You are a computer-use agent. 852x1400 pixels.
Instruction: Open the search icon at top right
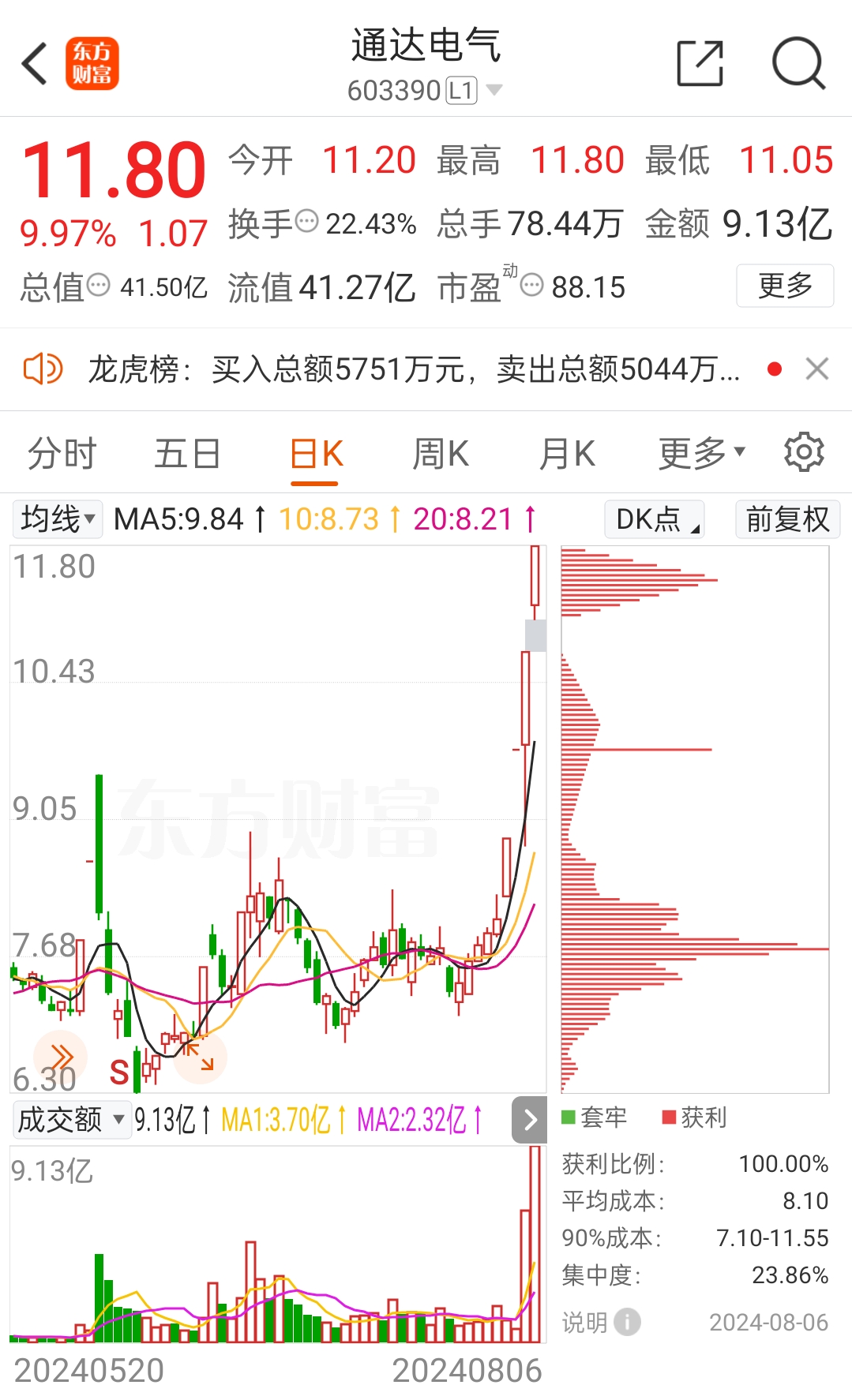[x=800, y=62]
